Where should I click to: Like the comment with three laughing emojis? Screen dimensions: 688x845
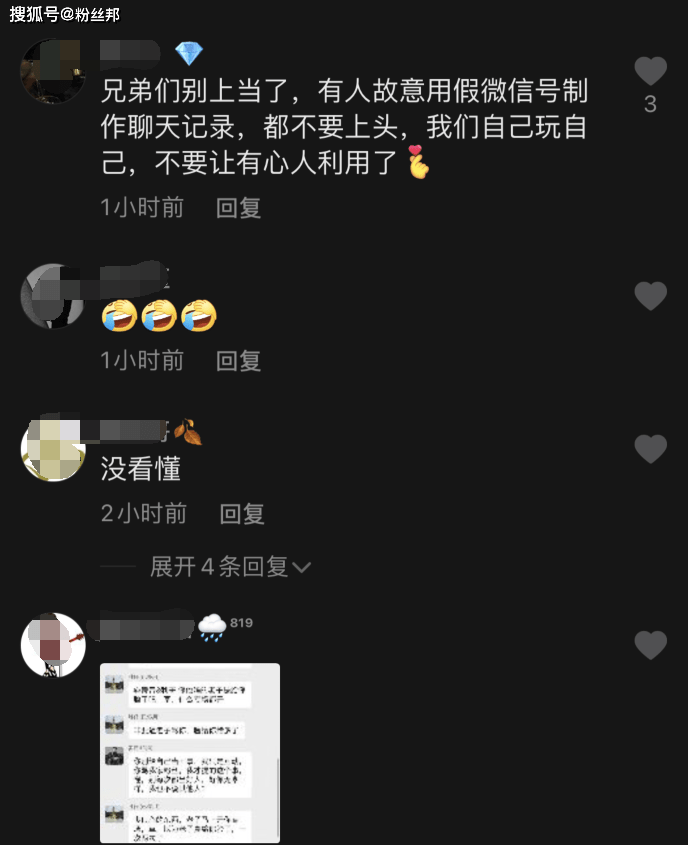[x=650, y=296]
